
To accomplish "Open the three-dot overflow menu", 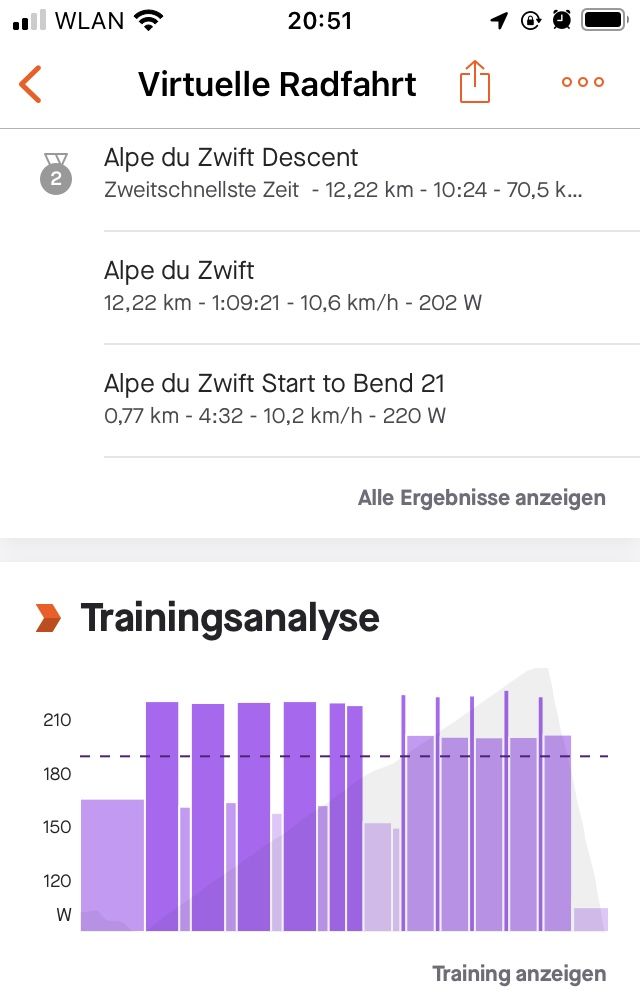I will [583, 83].
